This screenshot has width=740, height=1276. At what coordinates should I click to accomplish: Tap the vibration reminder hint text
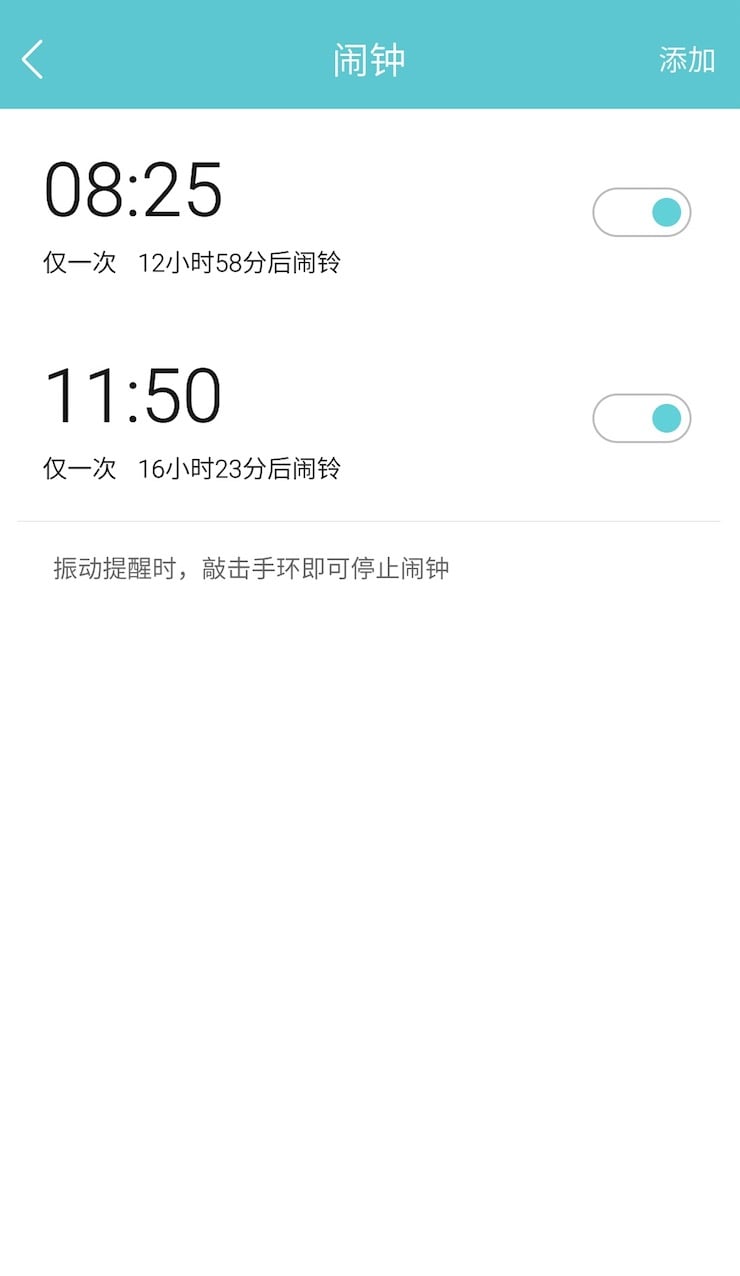tap(250, 566)
